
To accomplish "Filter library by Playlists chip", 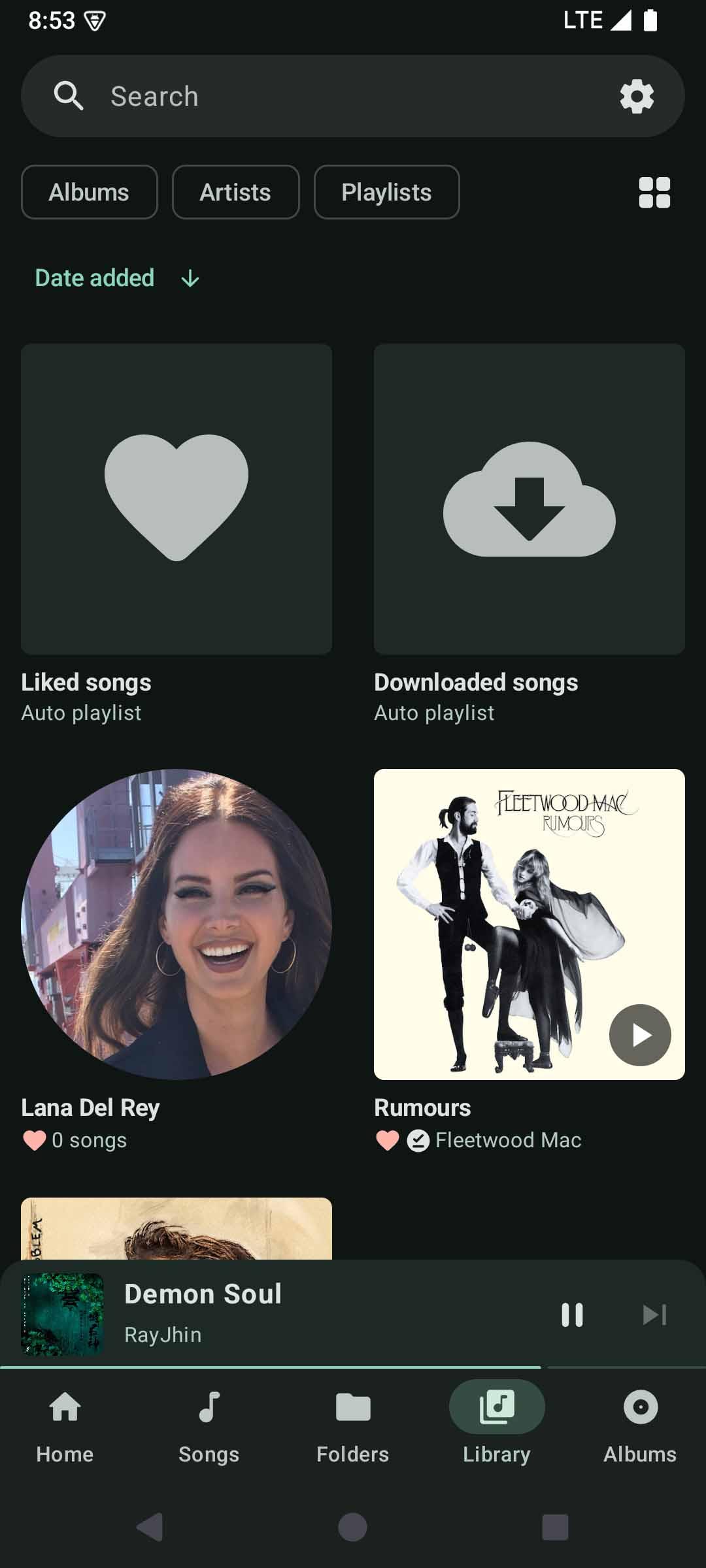I will (386, 192).
